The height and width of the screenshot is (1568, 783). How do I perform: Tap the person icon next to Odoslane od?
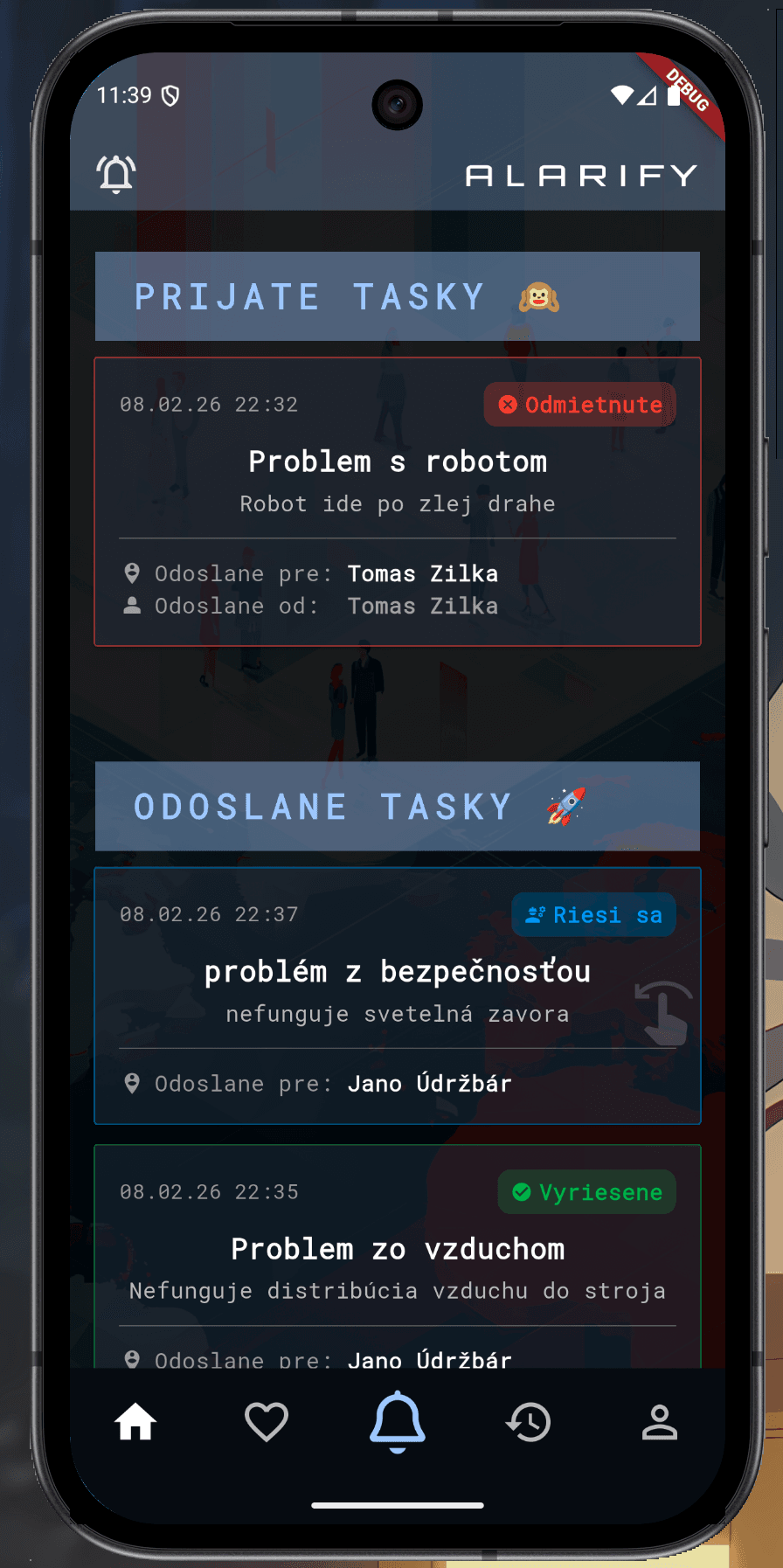tap(131, 605)
